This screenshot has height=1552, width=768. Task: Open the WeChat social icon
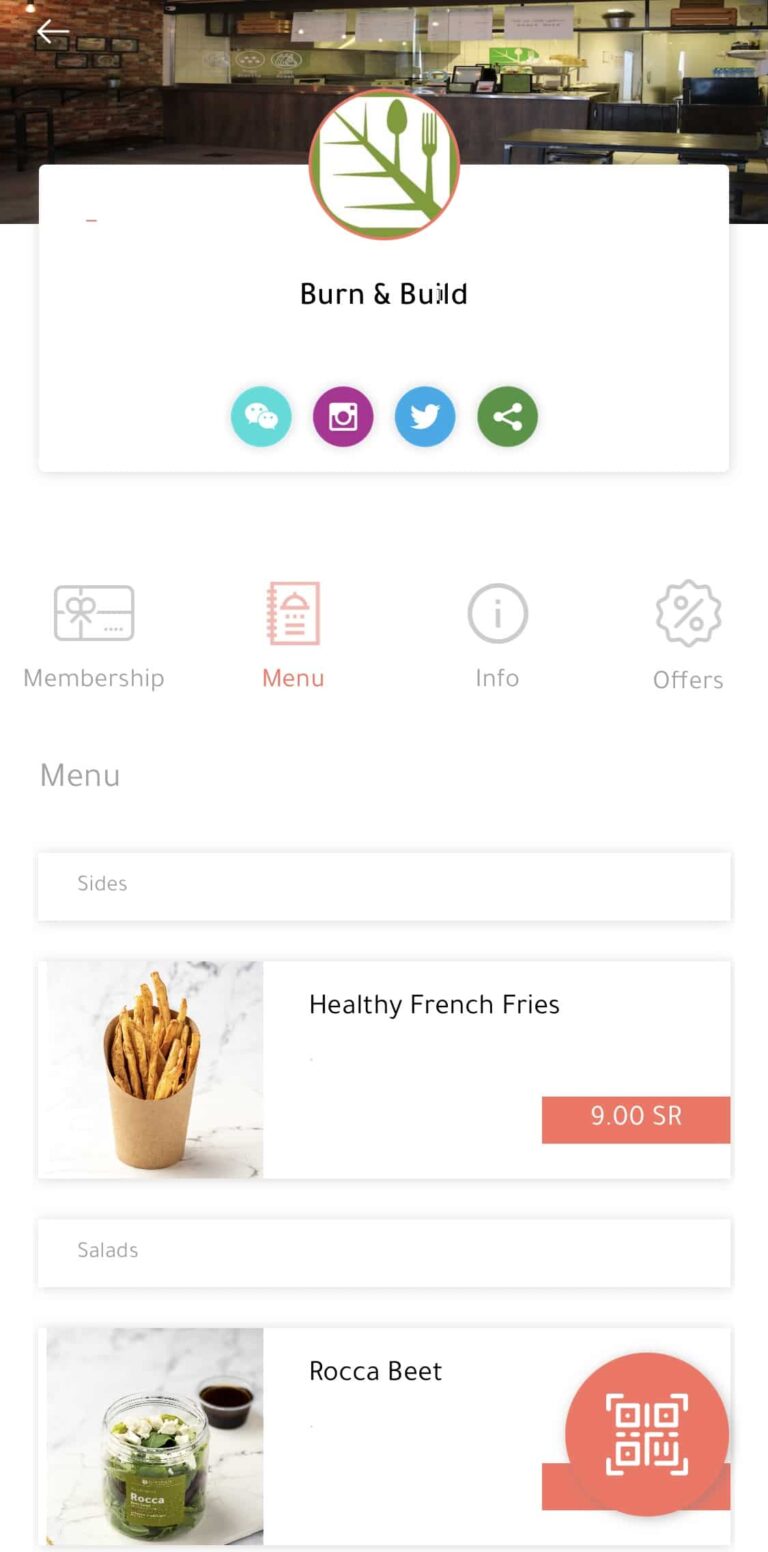click(261, 416)
